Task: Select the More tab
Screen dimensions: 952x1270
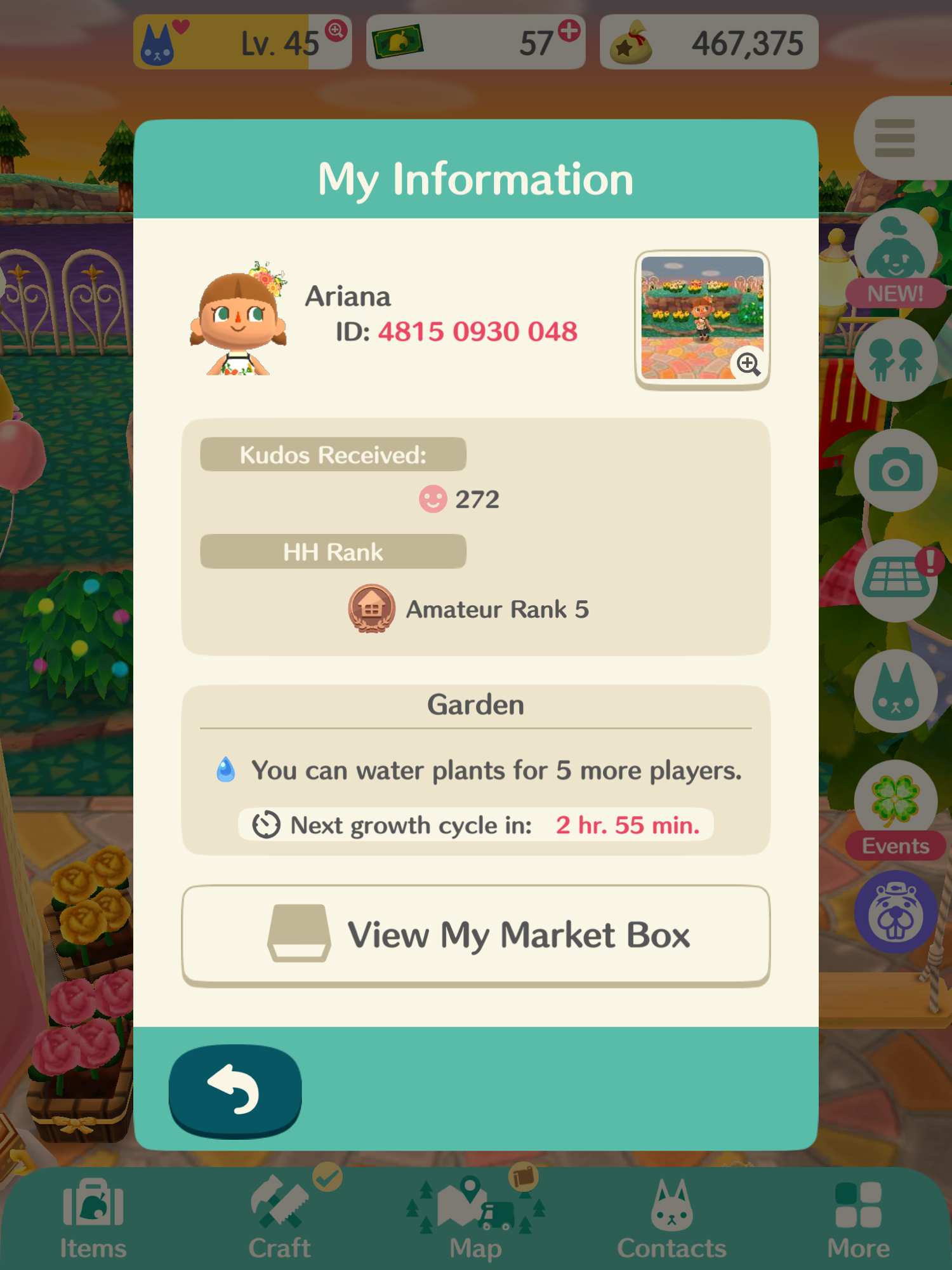Action: click(x=858, y=1219)
